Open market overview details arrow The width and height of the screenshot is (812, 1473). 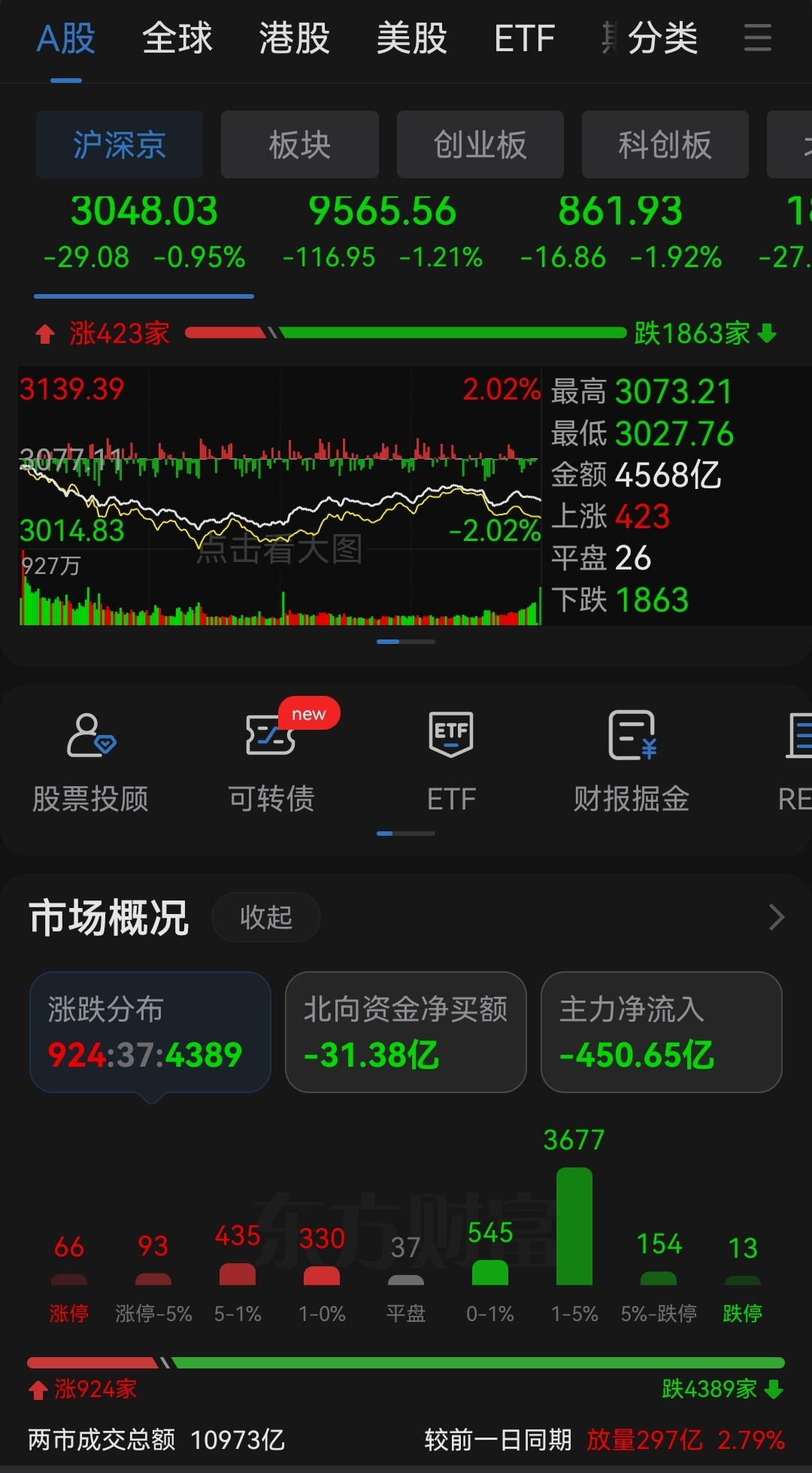click(x=777, y=917)
